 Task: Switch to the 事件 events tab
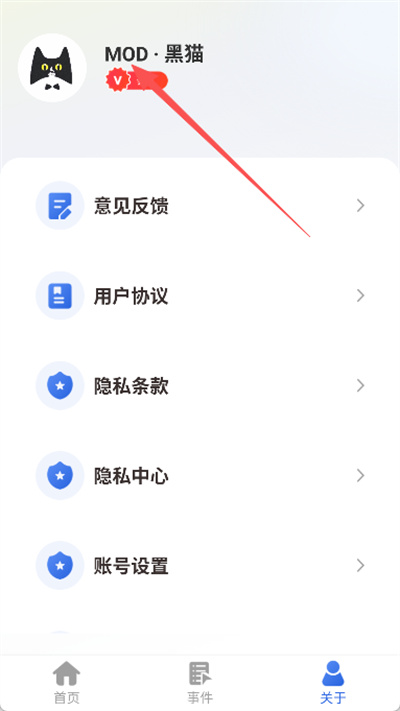click(200, 682)
